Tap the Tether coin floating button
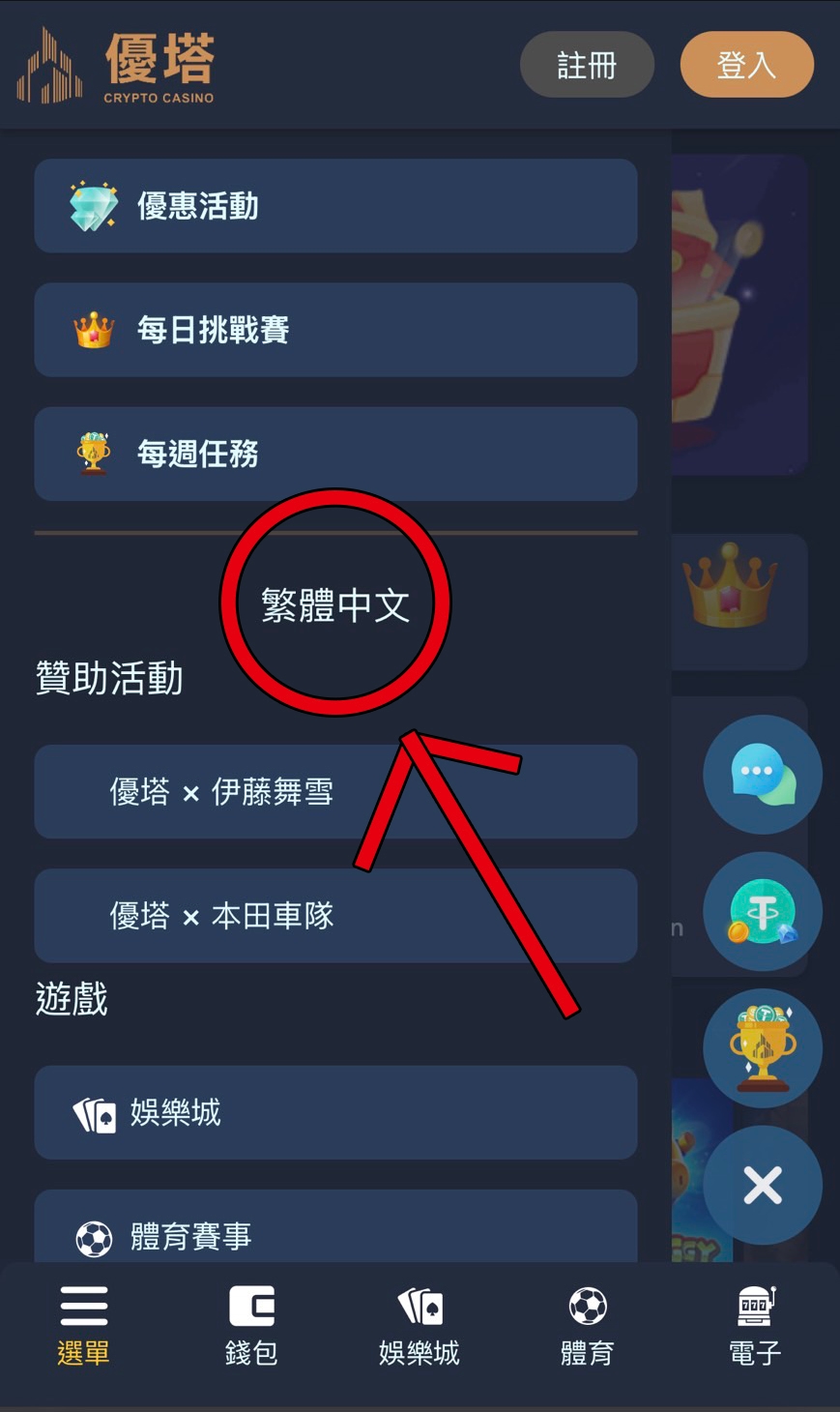The image size is (840, 1412). pos(762,912)
